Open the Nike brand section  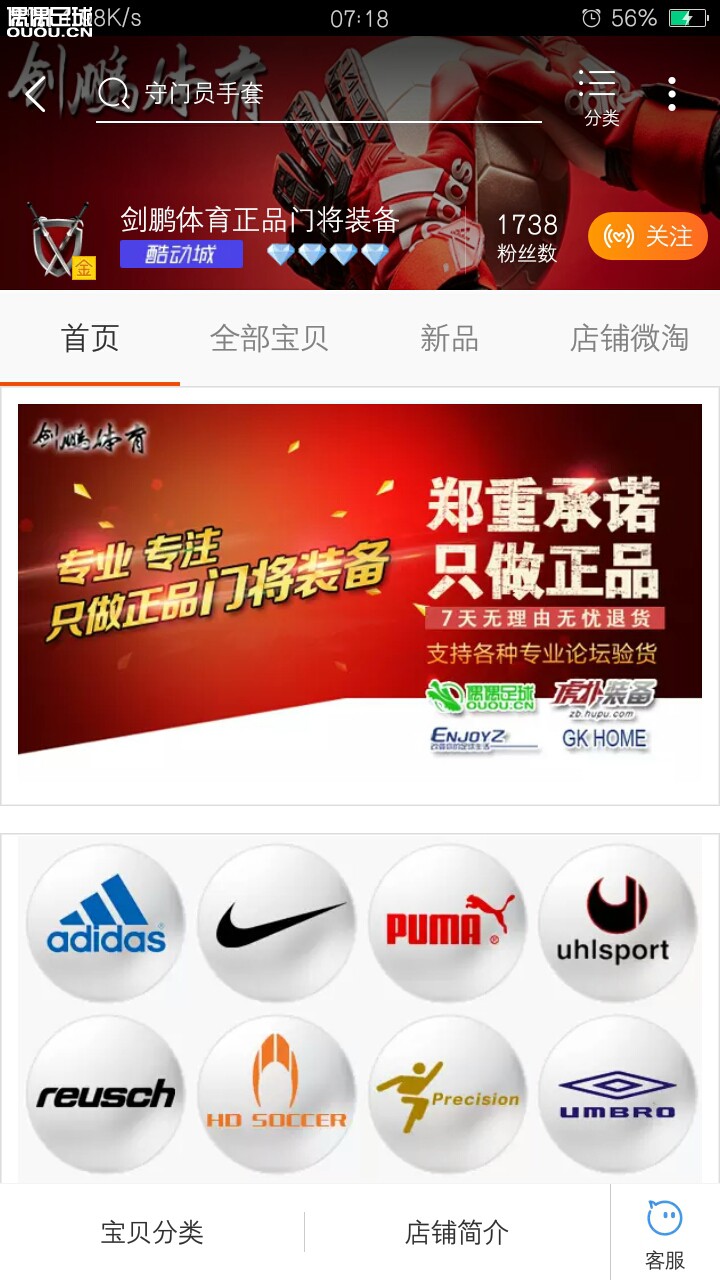click(277, 922)
